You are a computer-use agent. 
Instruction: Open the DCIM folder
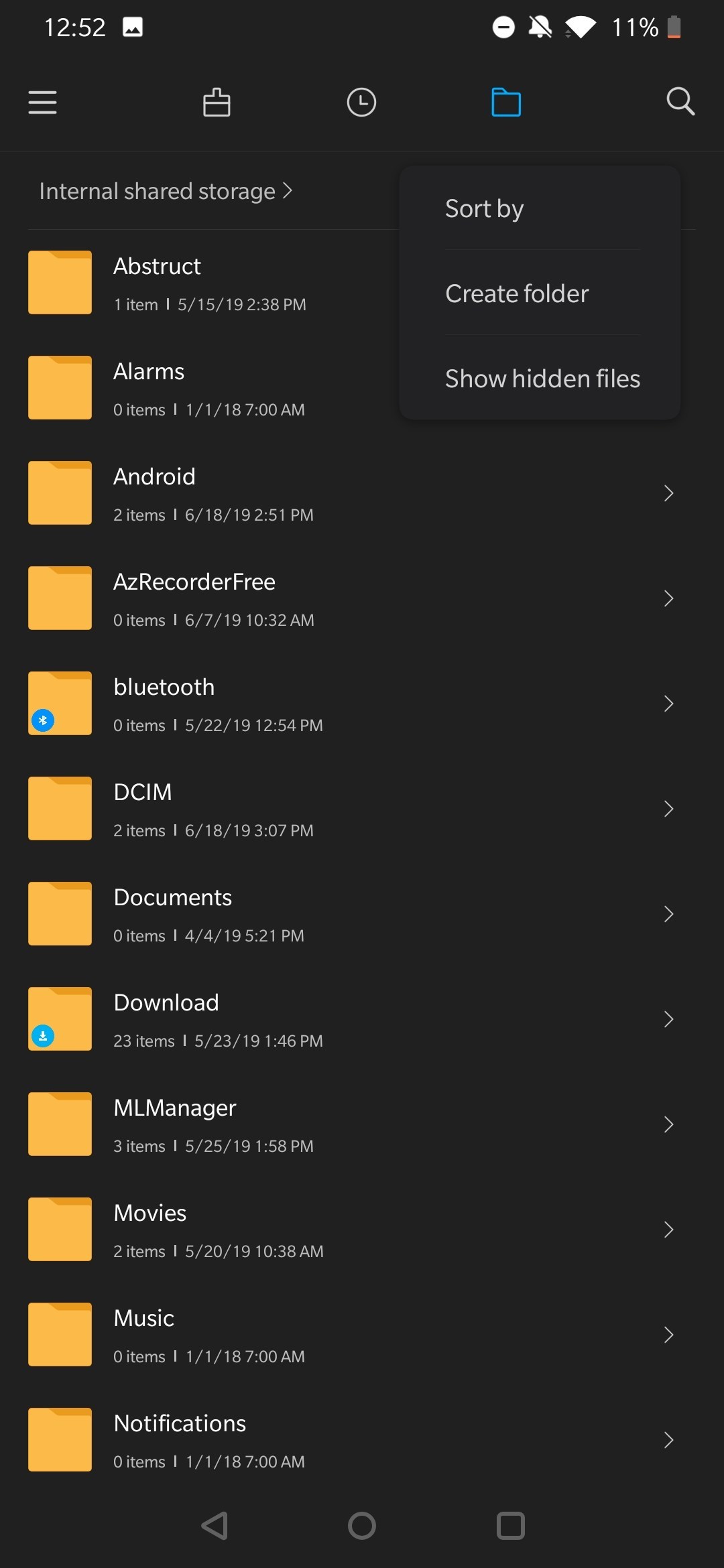[x=362, y=809]
